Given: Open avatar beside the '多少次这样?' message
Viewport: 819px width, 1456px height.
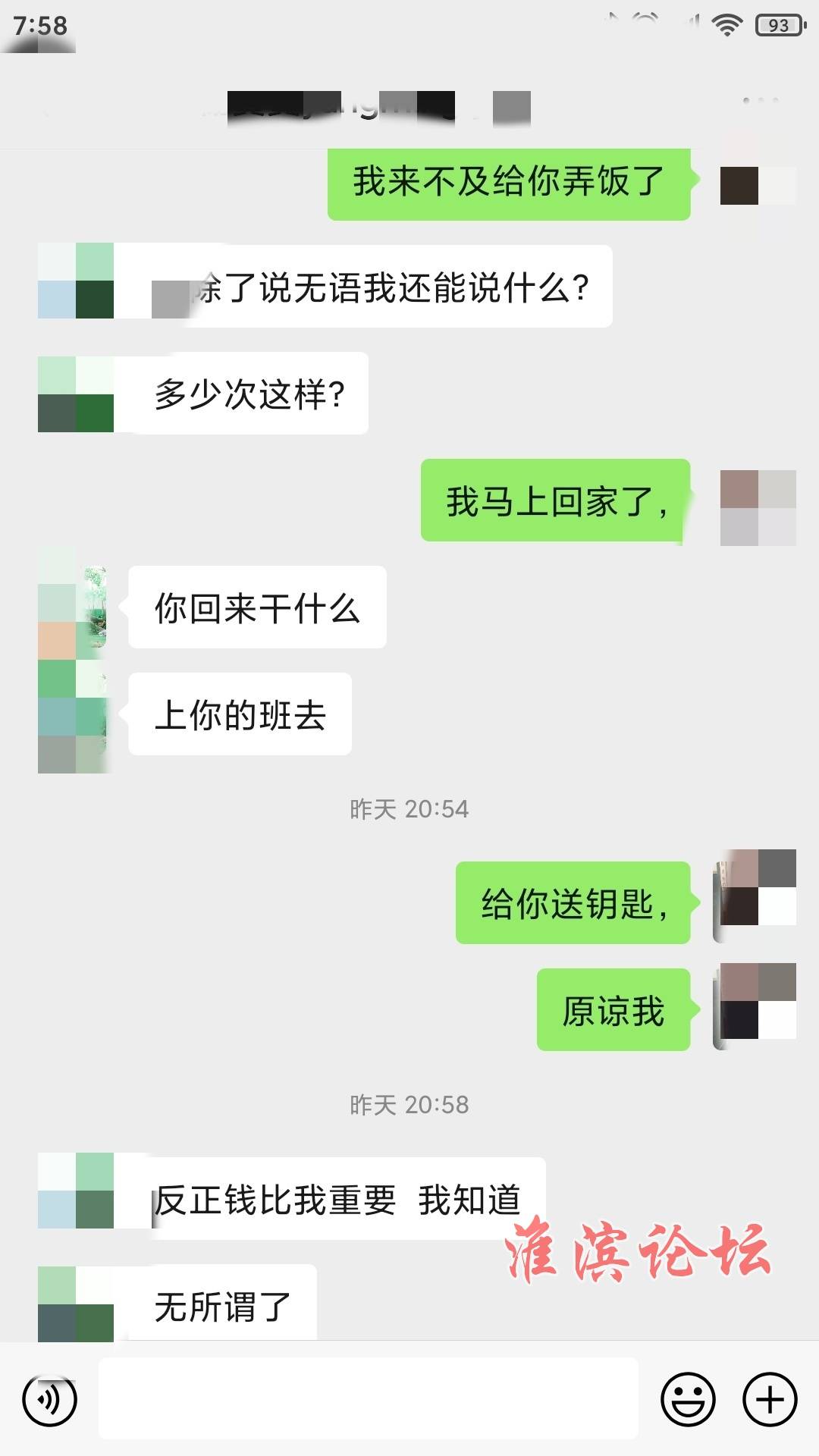Looking at the screenshot, I should pos(76,394).
